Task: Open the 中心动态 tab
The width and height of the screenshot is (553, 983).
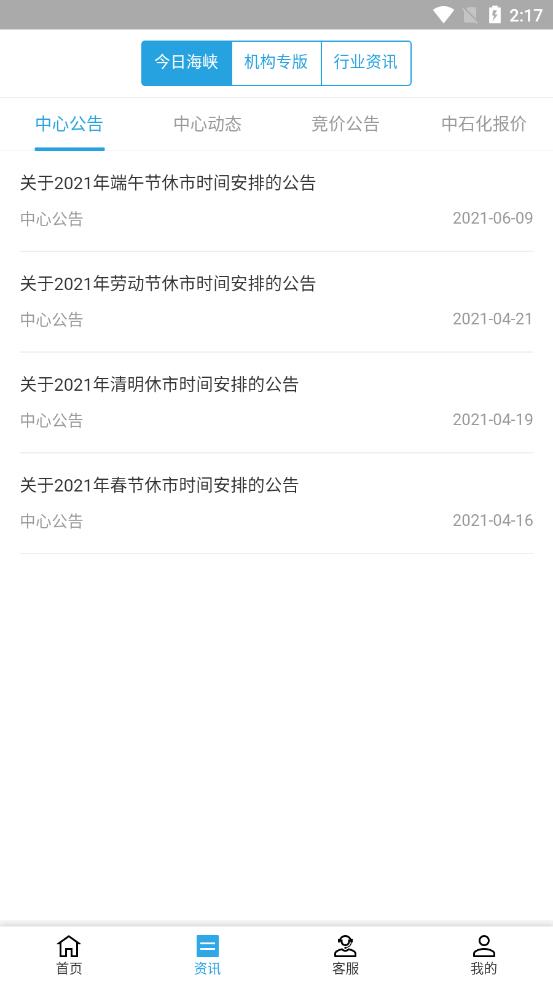Action: tap(208, 124)
